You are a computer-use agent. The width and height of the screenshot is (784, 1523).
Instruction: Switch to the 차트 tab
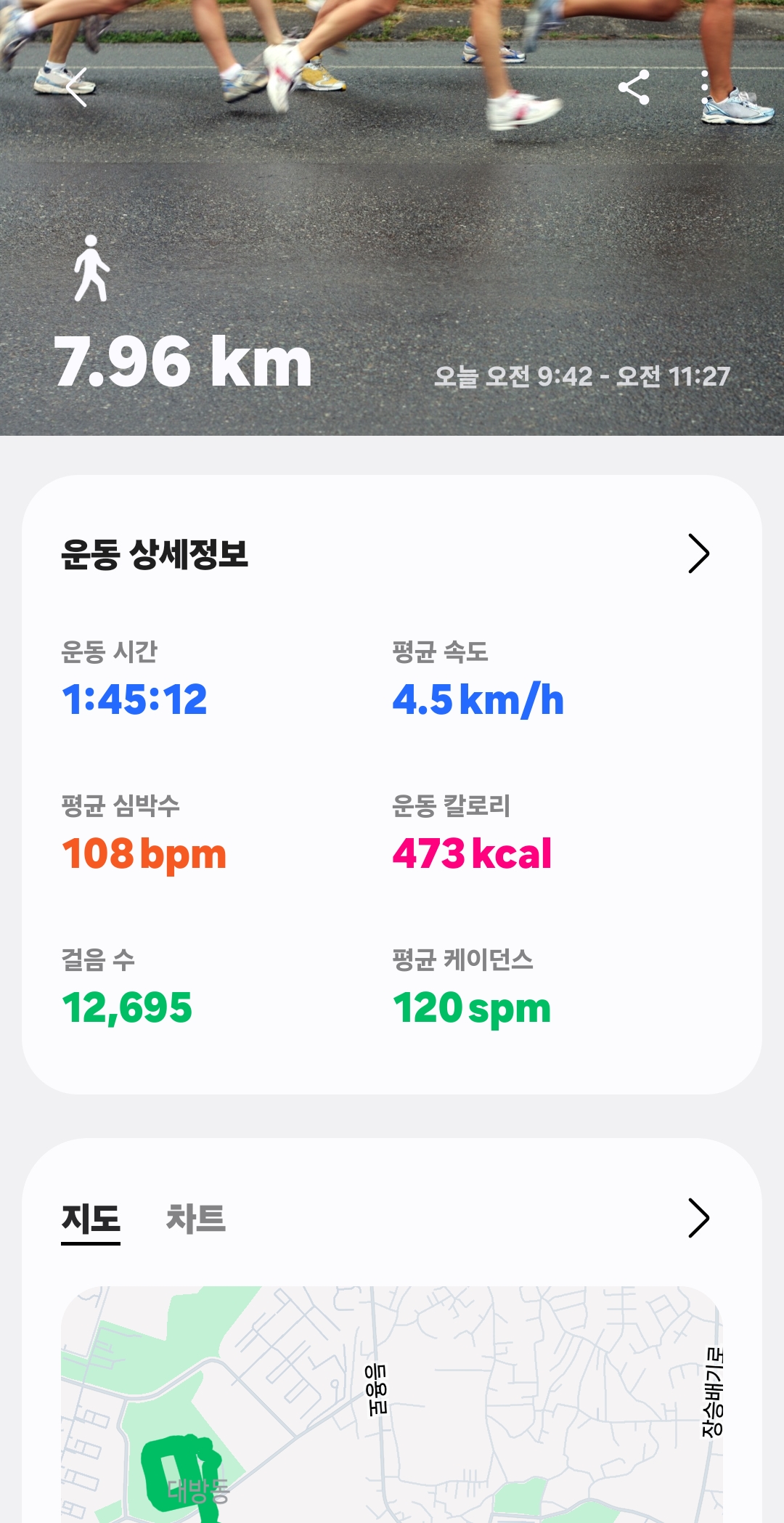point(196,1219)
